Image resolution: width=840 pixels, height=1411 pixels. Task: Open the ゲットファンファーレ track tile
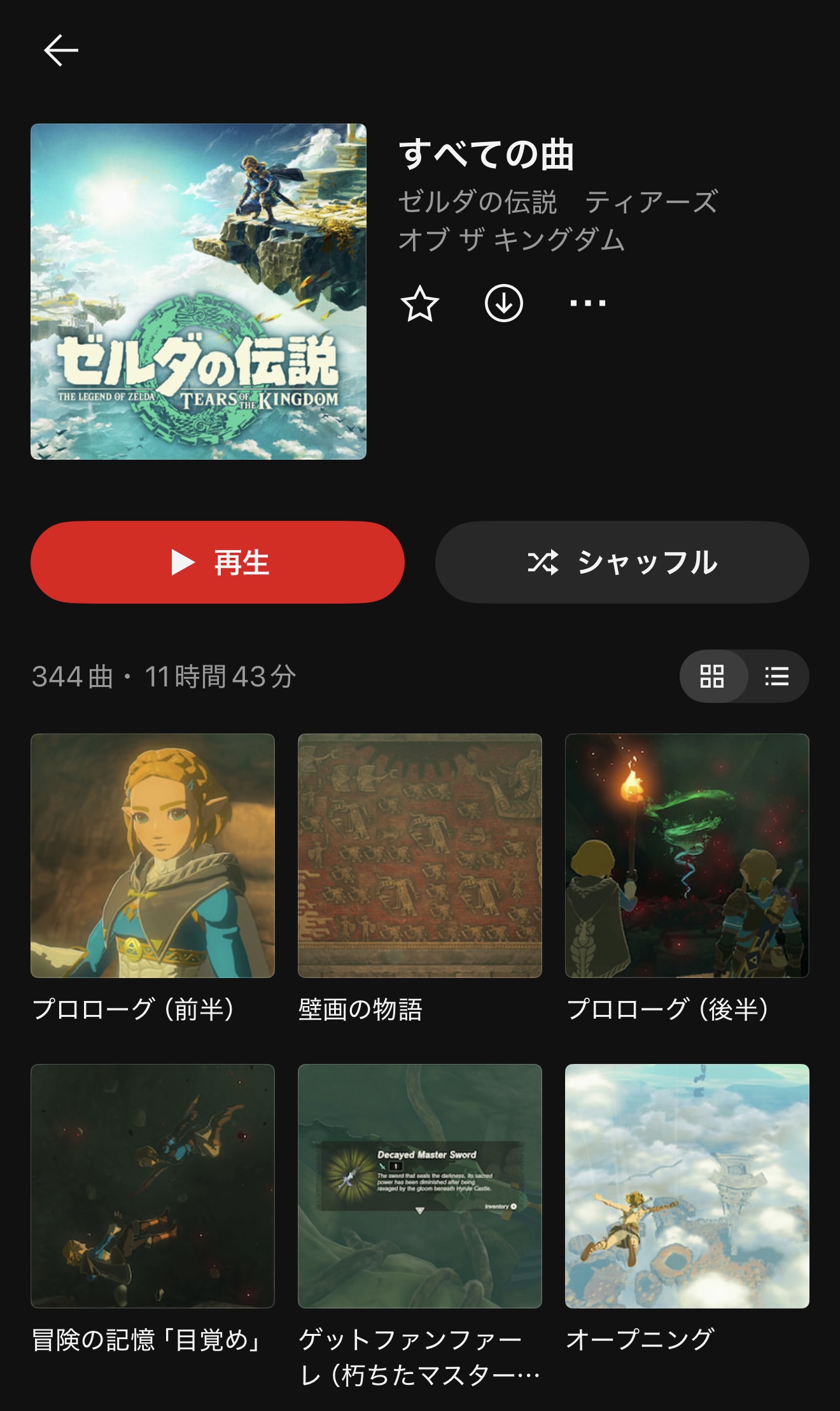[x=420, y=1186]
